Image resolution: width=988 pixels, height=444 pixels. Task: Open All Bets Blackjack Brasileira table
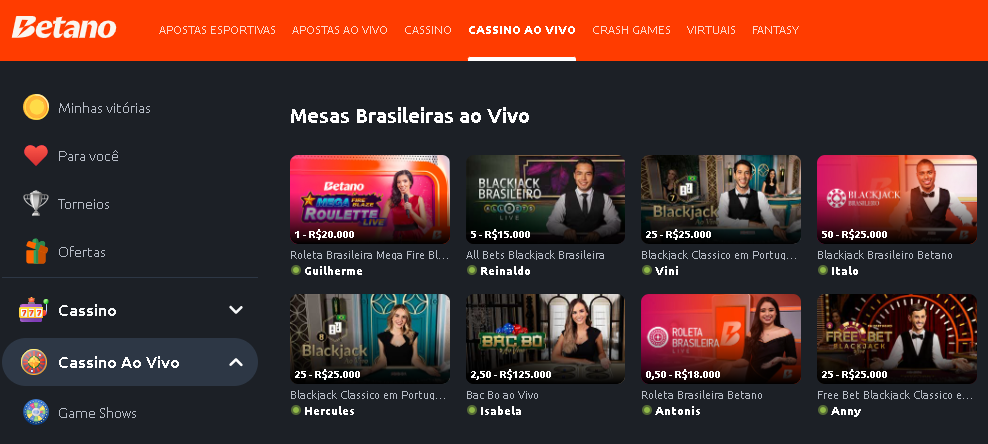click(545, 199)
